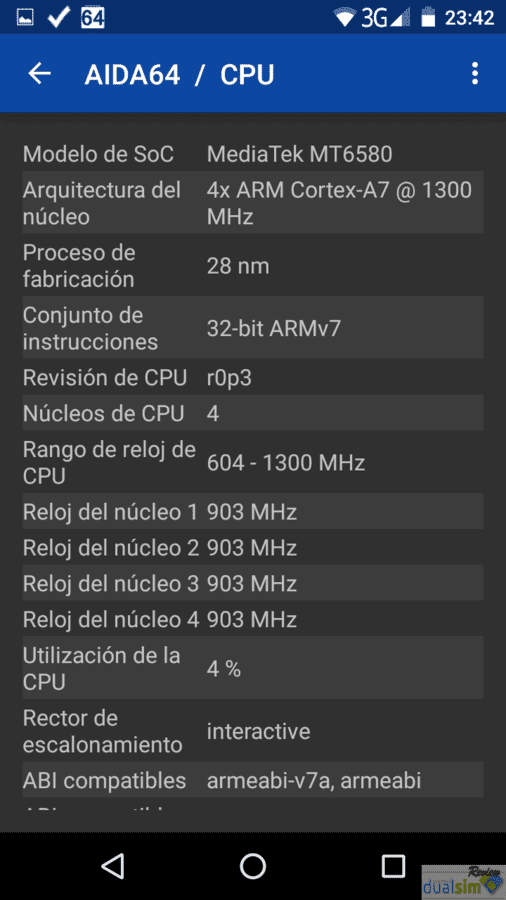This screenshot has width=506, height=900.
Task: Open the recent apps overview
Action: tap(393, 865)
